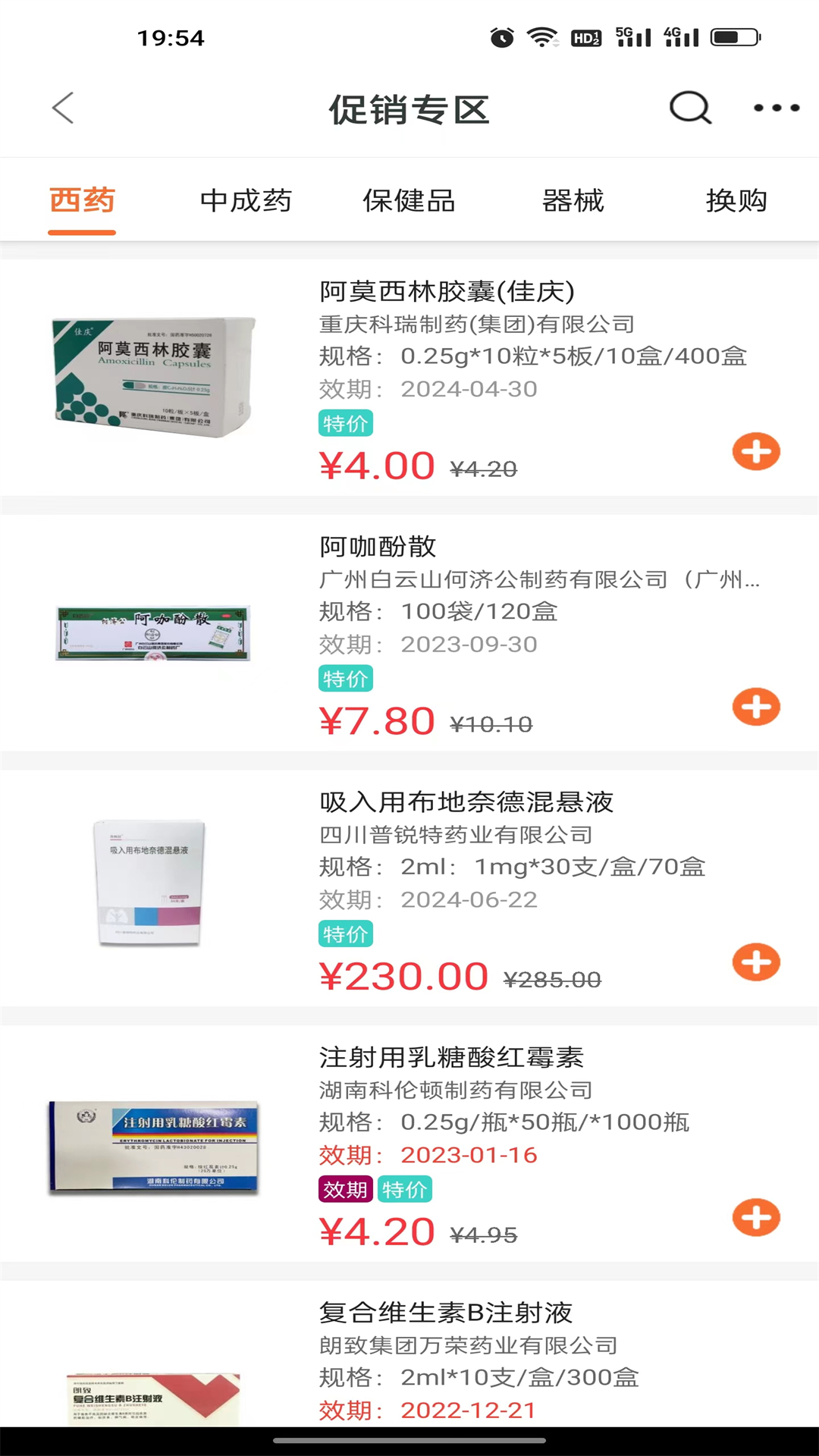Screen dimensions: 819x1456
Task: Click the back arrow to leave 促销专区
Action: [x=64, y=108]
